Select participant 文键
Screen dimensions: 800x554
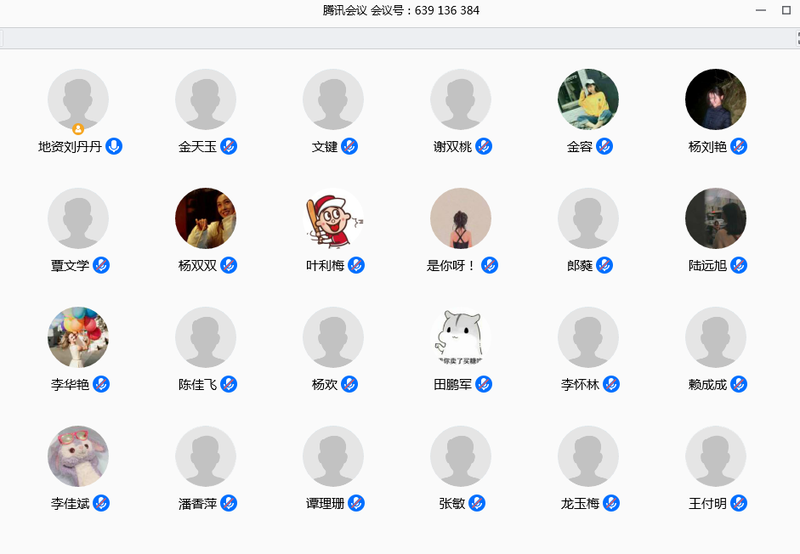click(333, 100)
